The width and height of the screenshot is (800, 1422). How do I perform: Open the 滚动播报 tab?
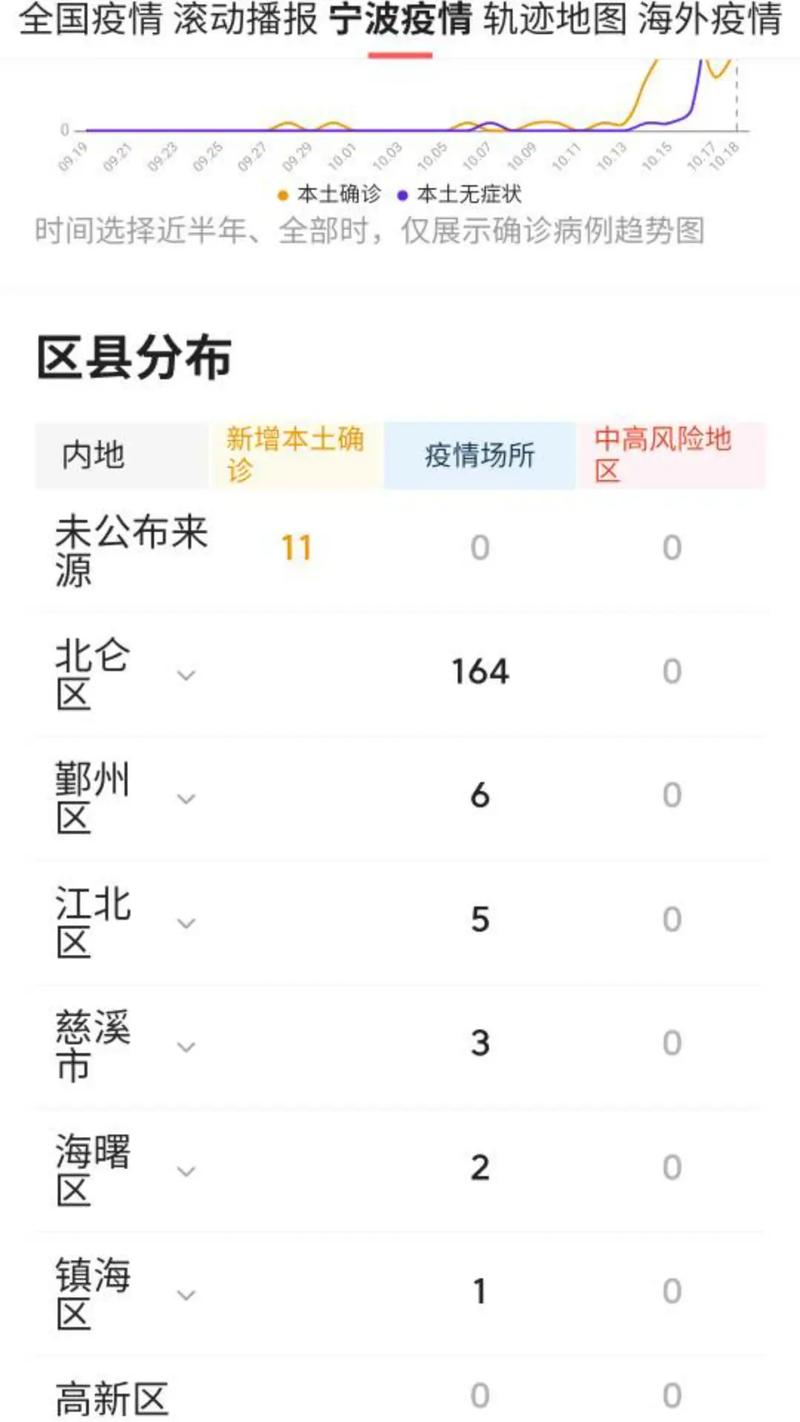(x=244, y=20)
